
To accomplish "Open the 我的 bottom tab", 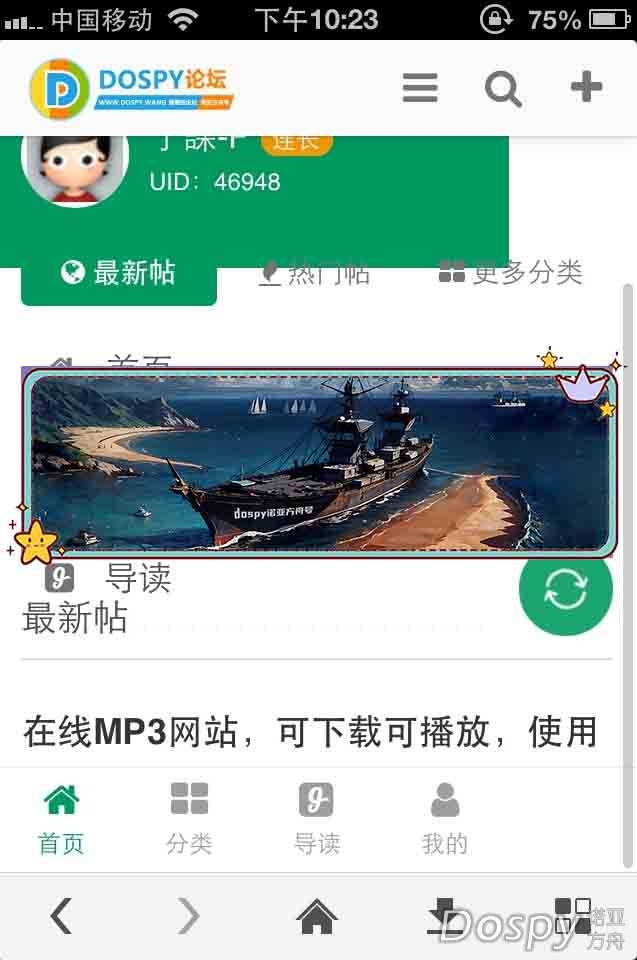I will tap(444, 818).
